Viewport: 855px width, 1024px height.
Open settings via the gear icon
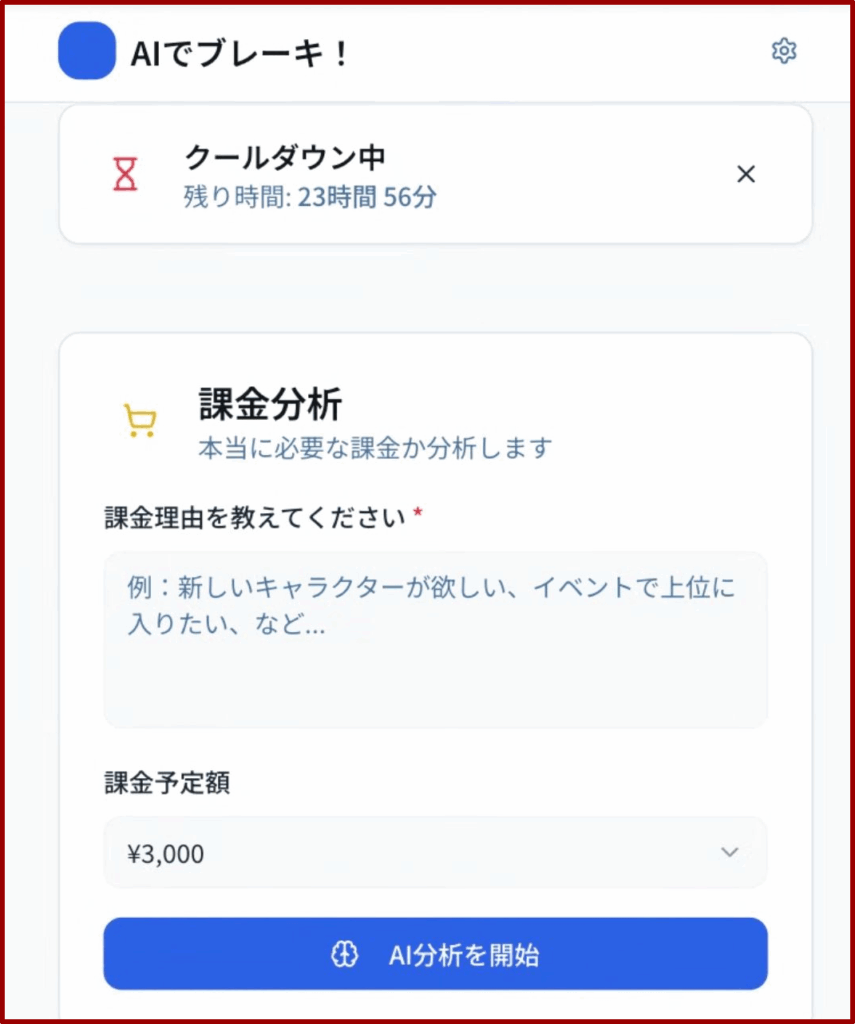pos(784,51)
